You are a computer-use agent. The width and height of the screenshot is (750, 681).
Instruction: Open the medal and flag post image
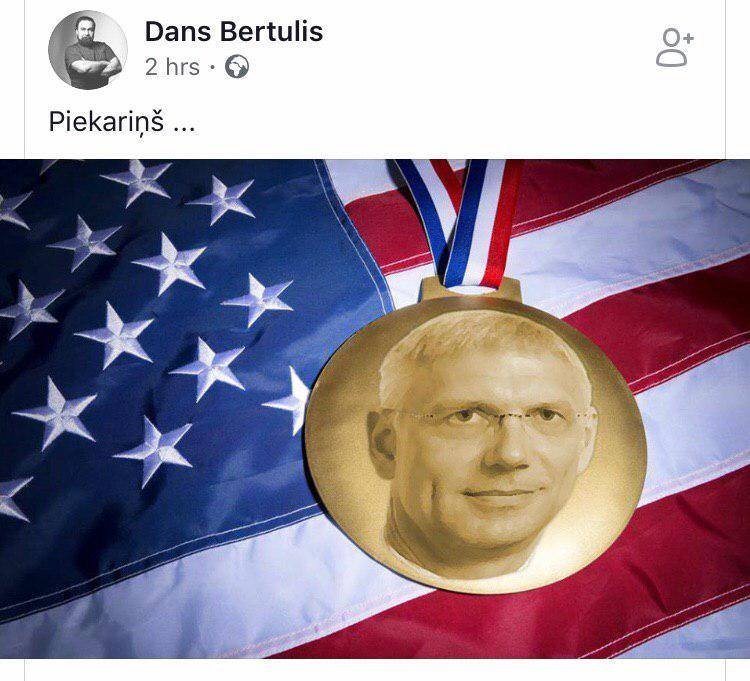[x=375, y=408]
